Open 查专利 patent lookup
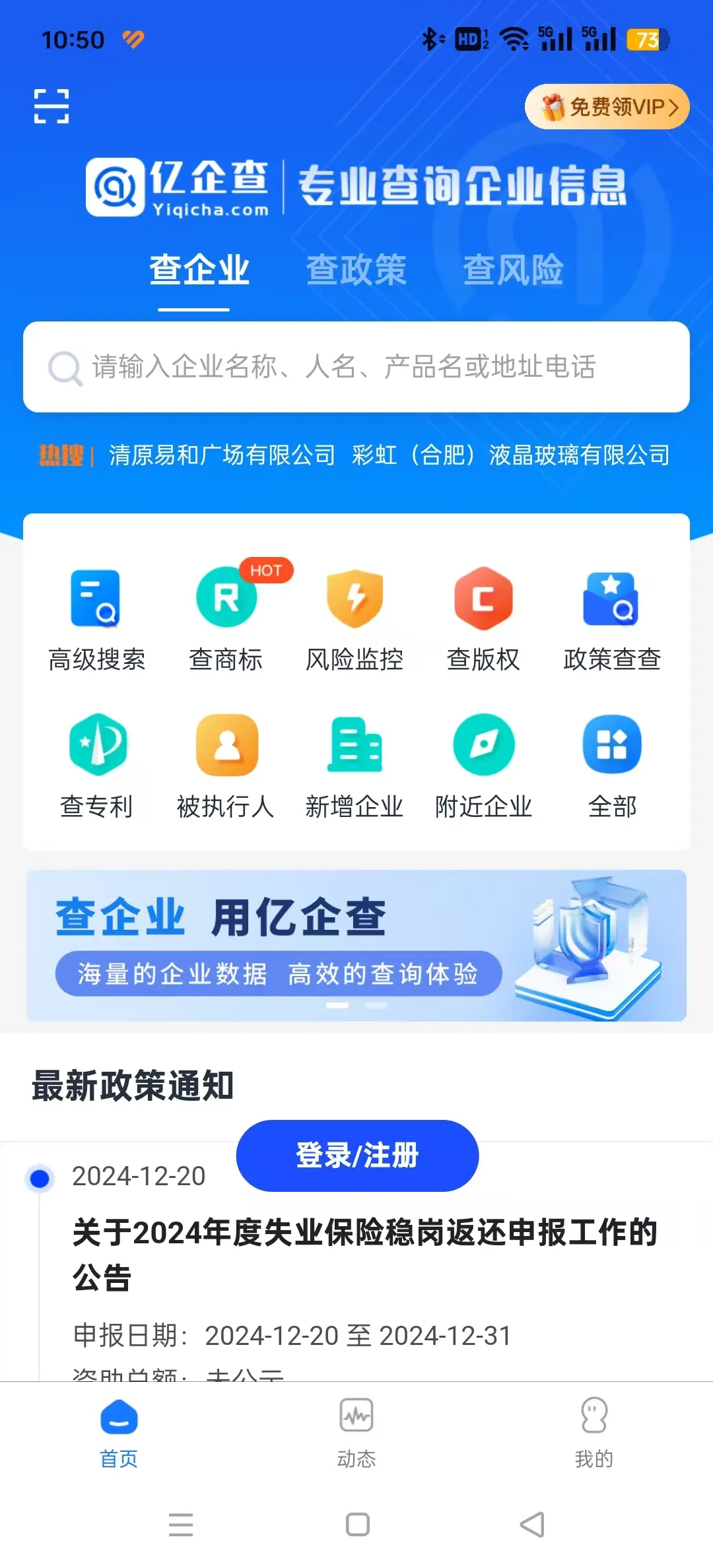Image resolution: width=713 pixels, height=1568 pixels. 96,766
